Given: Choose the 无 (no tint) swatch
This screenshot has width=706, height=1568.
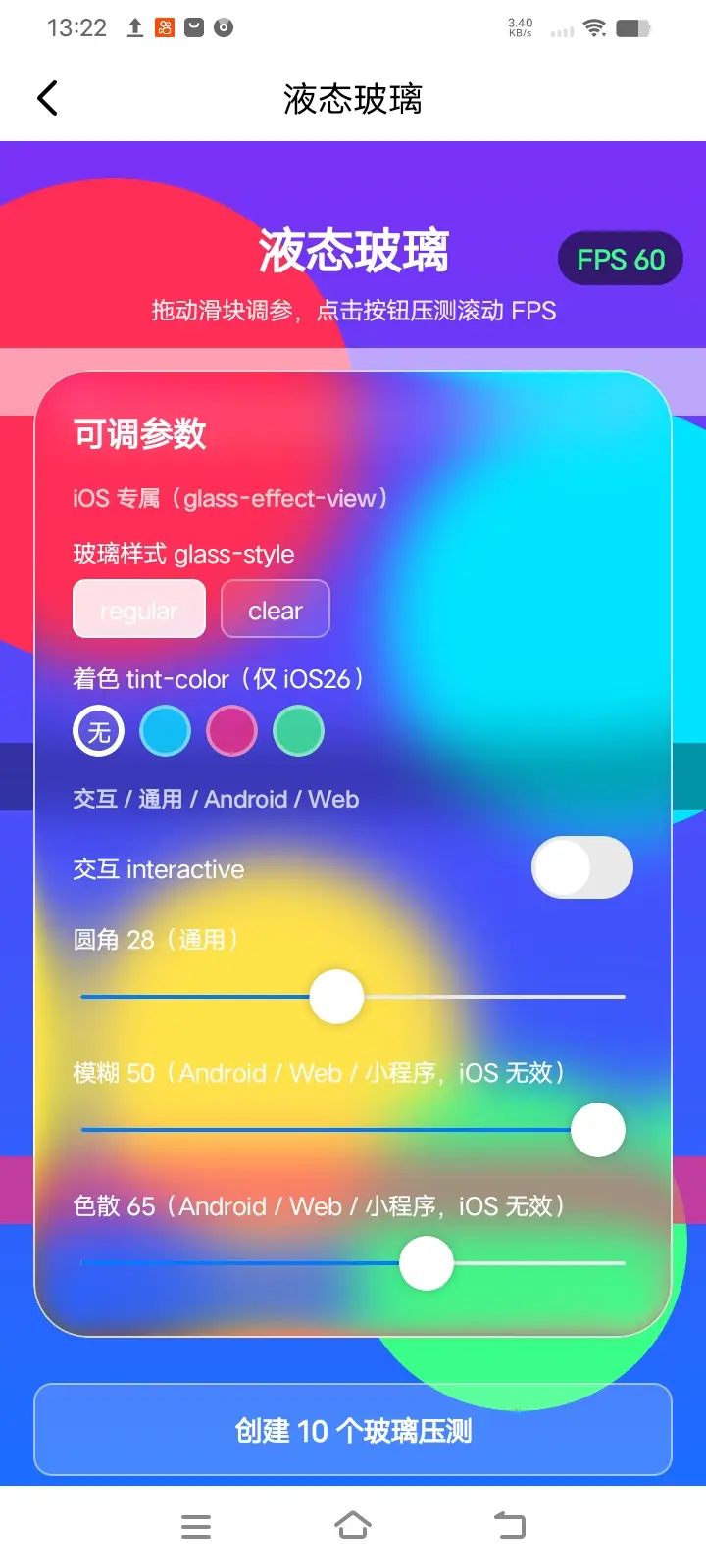Looking at the screenshot, I should pyautogui.click(x=99, y=731).
